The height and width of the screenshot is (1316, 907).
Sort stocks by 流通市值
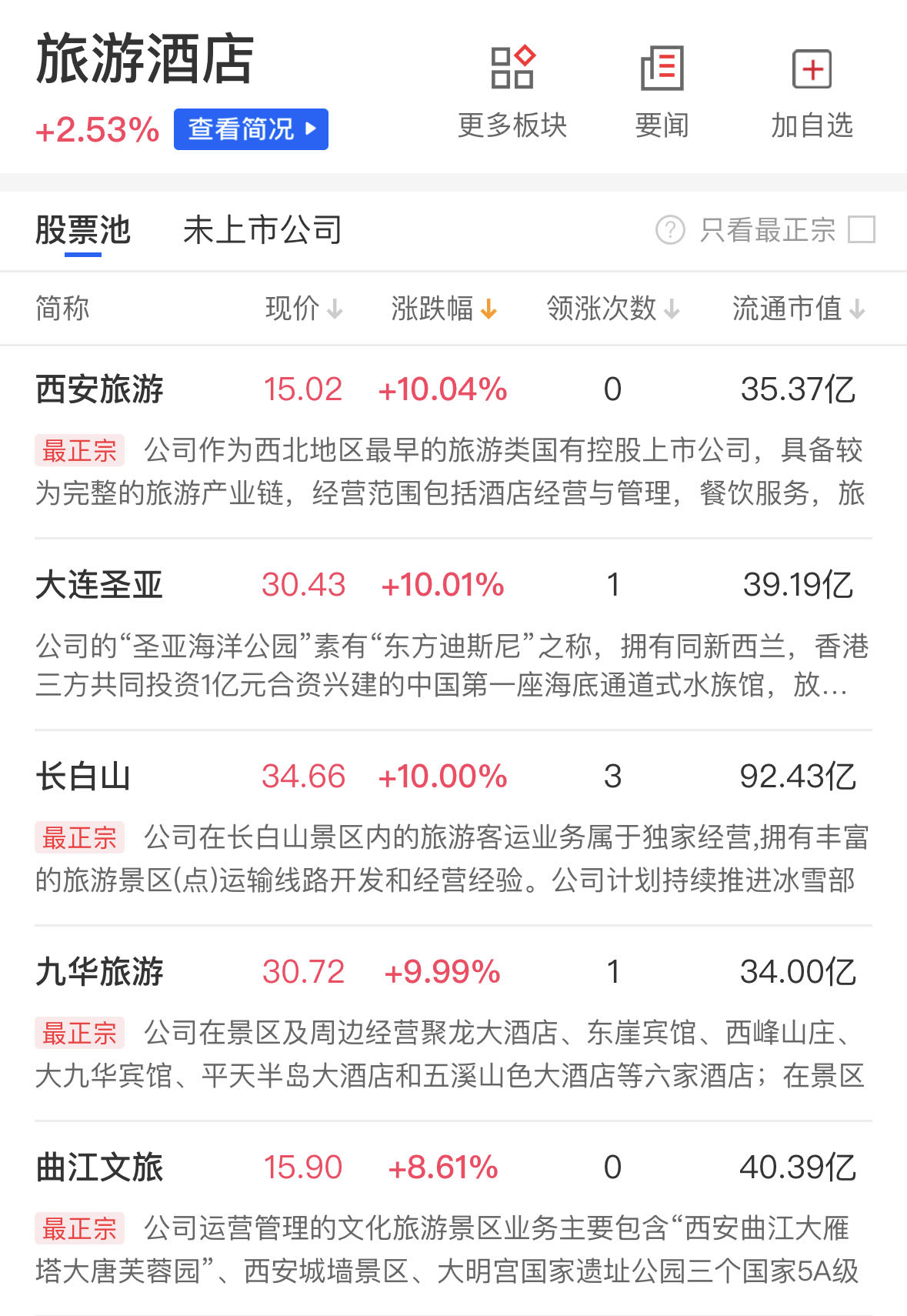(x=798, y=309)
